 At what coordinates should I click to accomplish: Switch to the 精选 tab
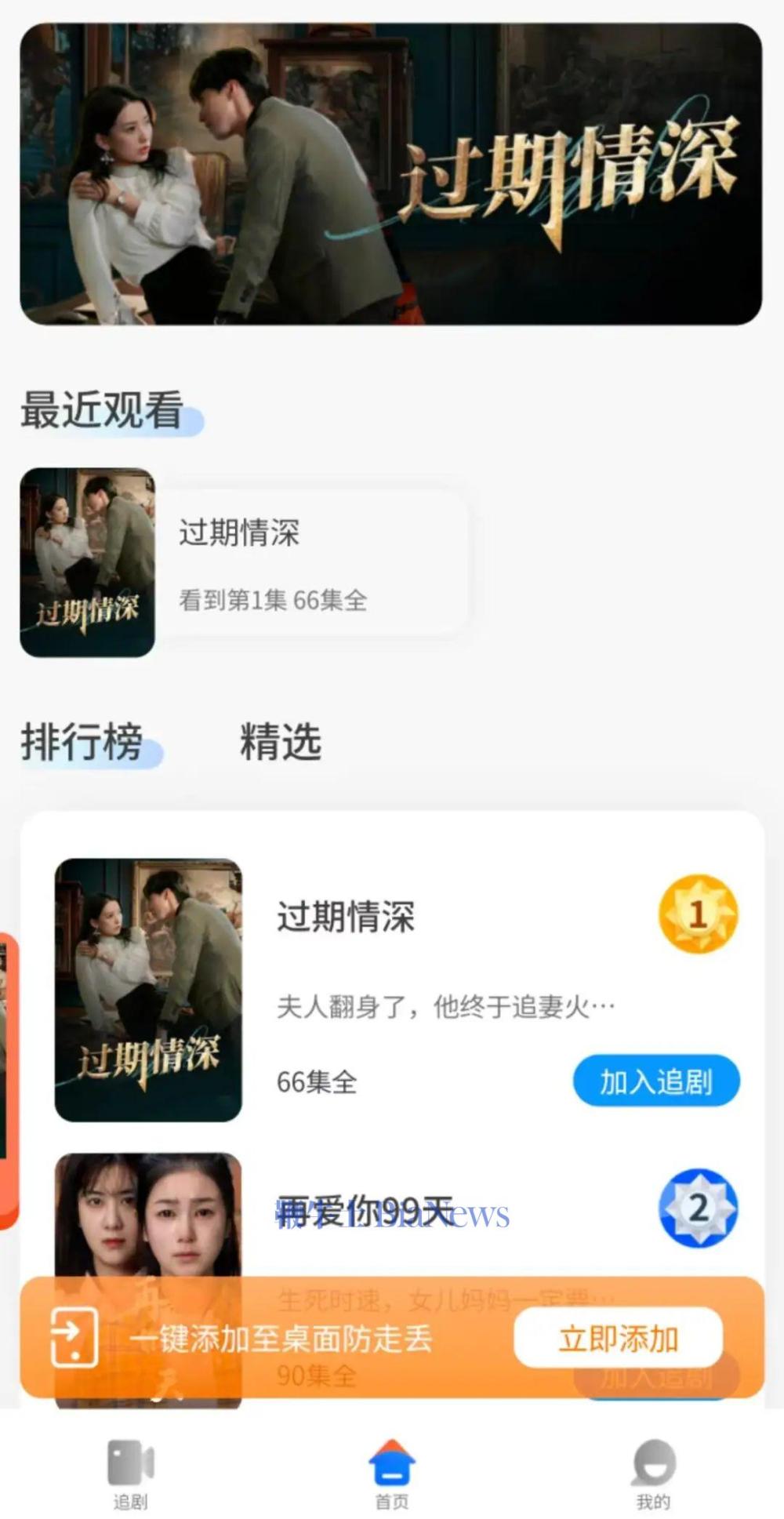280,742
